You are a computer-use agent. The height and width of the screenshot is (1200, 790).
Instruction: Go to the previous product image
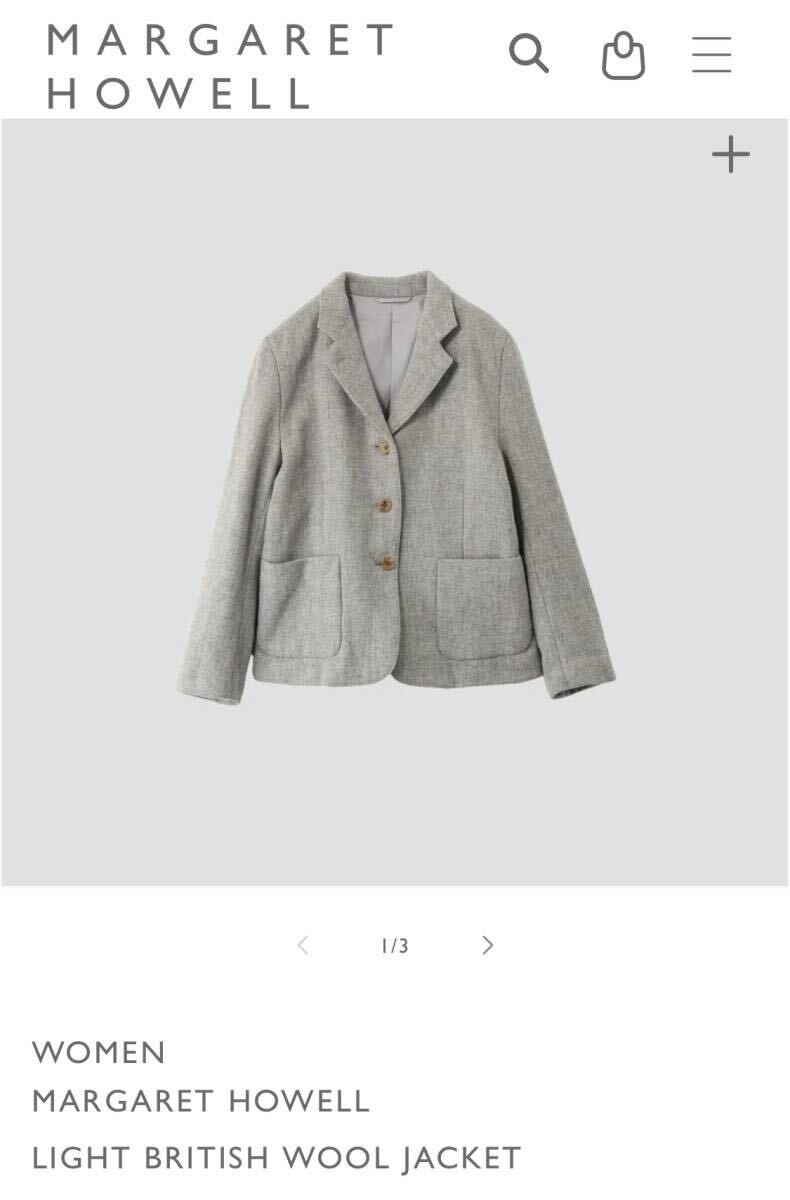click(303, 945)
